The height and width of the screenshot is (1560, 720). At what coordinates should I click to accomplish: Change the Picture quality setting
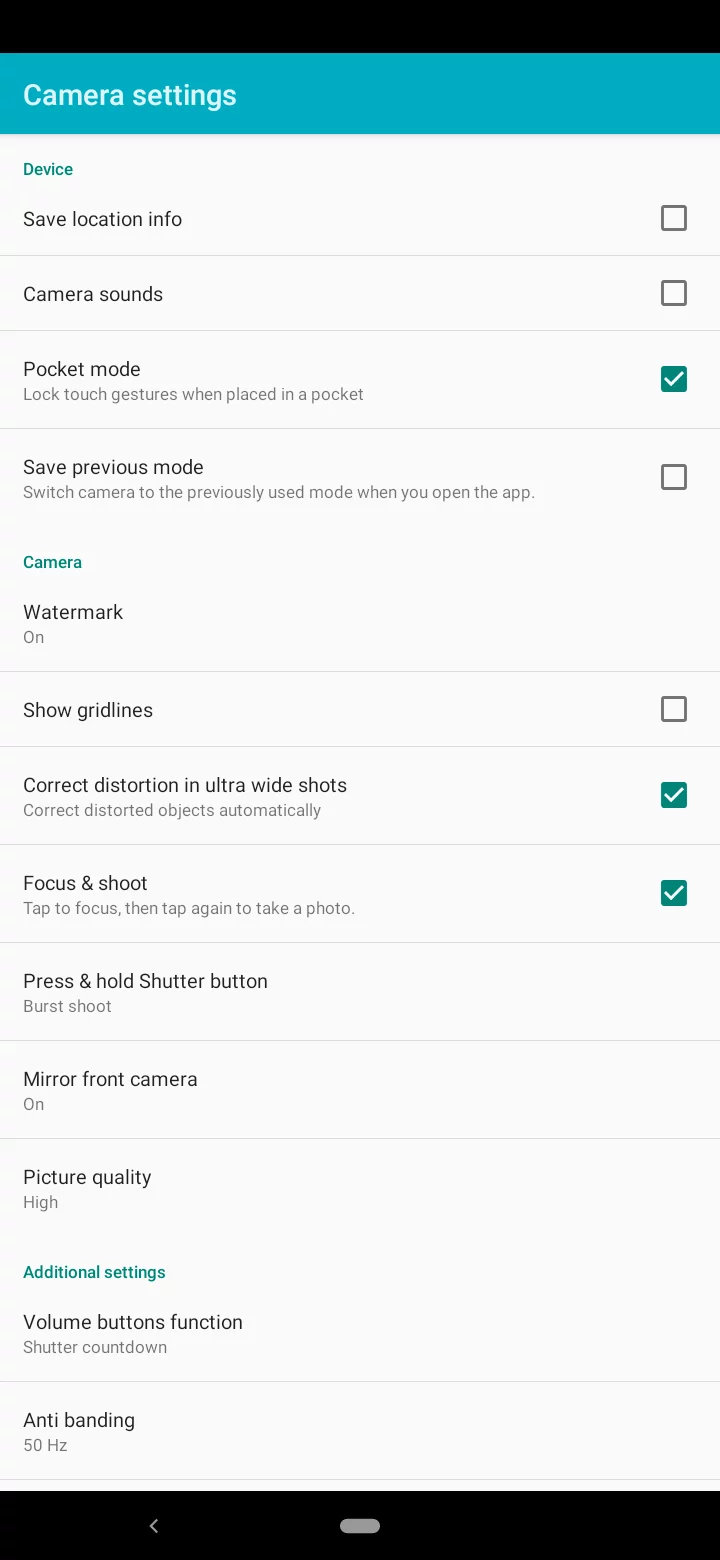point(360,1188)
